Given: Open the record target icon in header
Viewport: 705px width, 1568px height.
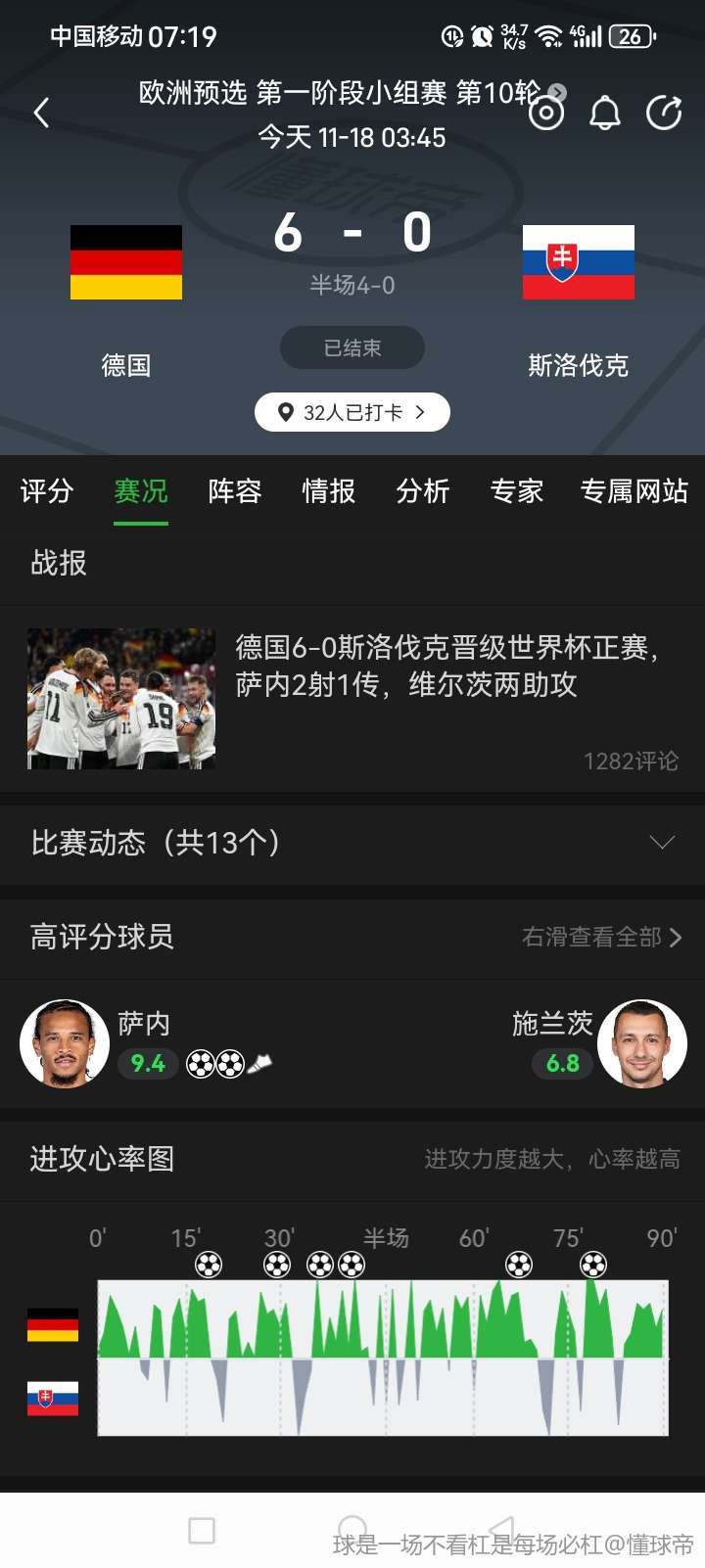Looking at the screenshot, I should point(546,114).
